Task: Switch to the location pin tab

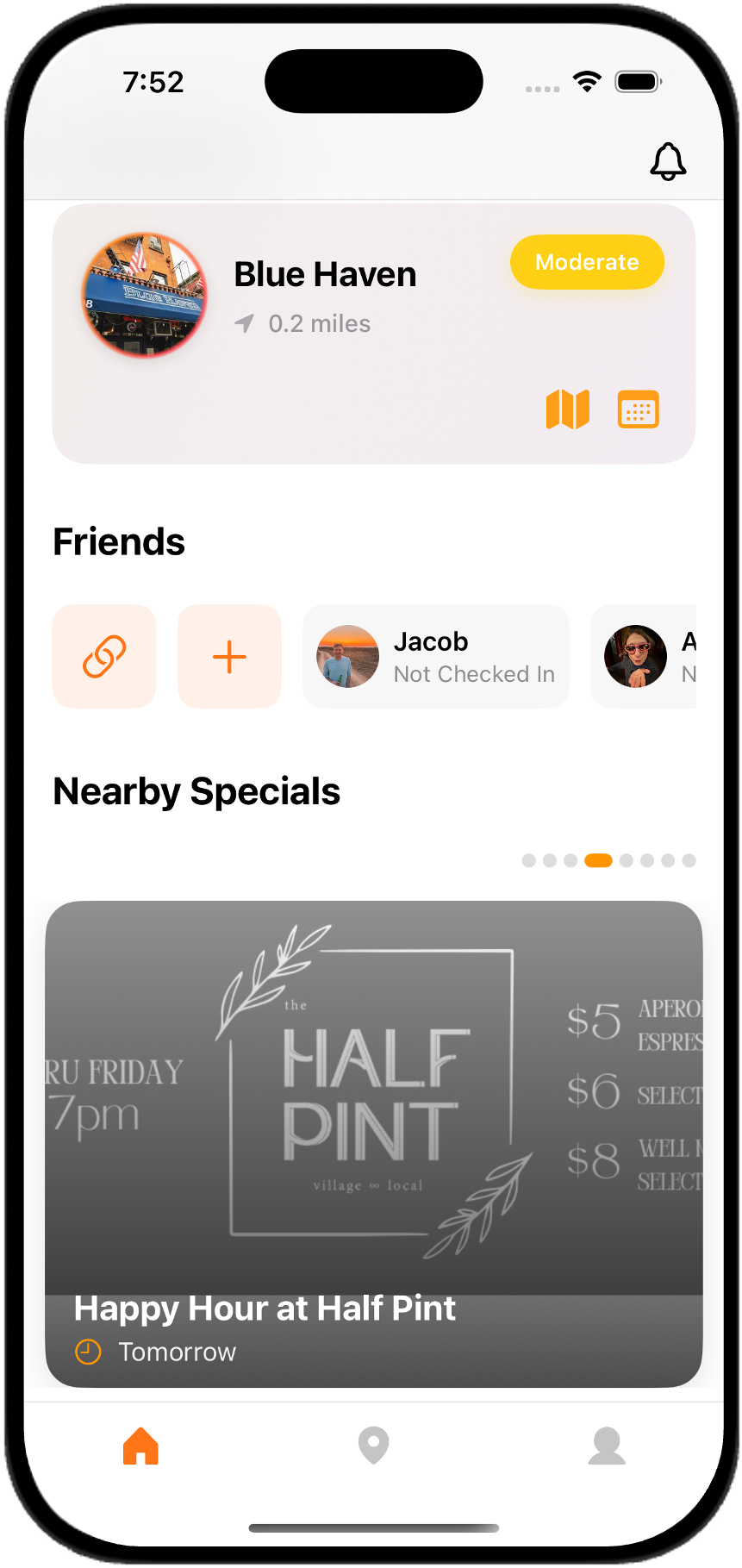Action: tap(373, 1446)
